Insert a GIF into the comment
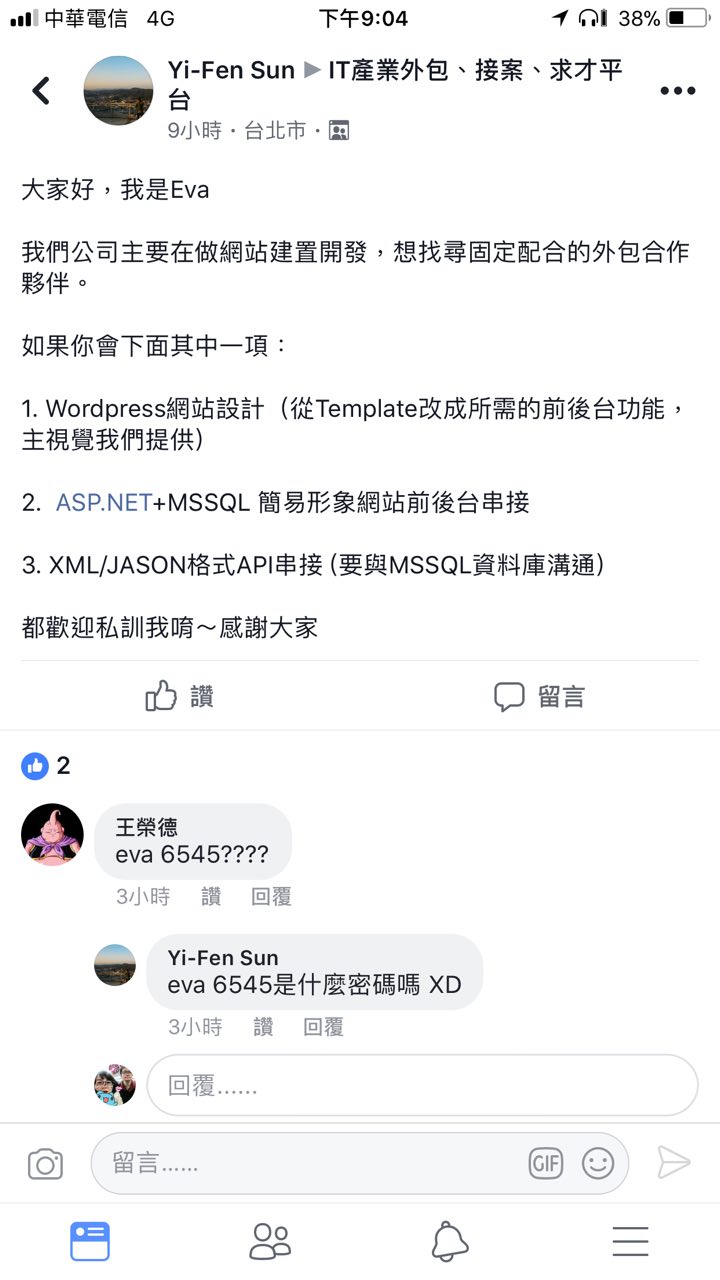The height and width of the screenshot is (1280, 720). pyautogui.click(x=546, y=1163)
